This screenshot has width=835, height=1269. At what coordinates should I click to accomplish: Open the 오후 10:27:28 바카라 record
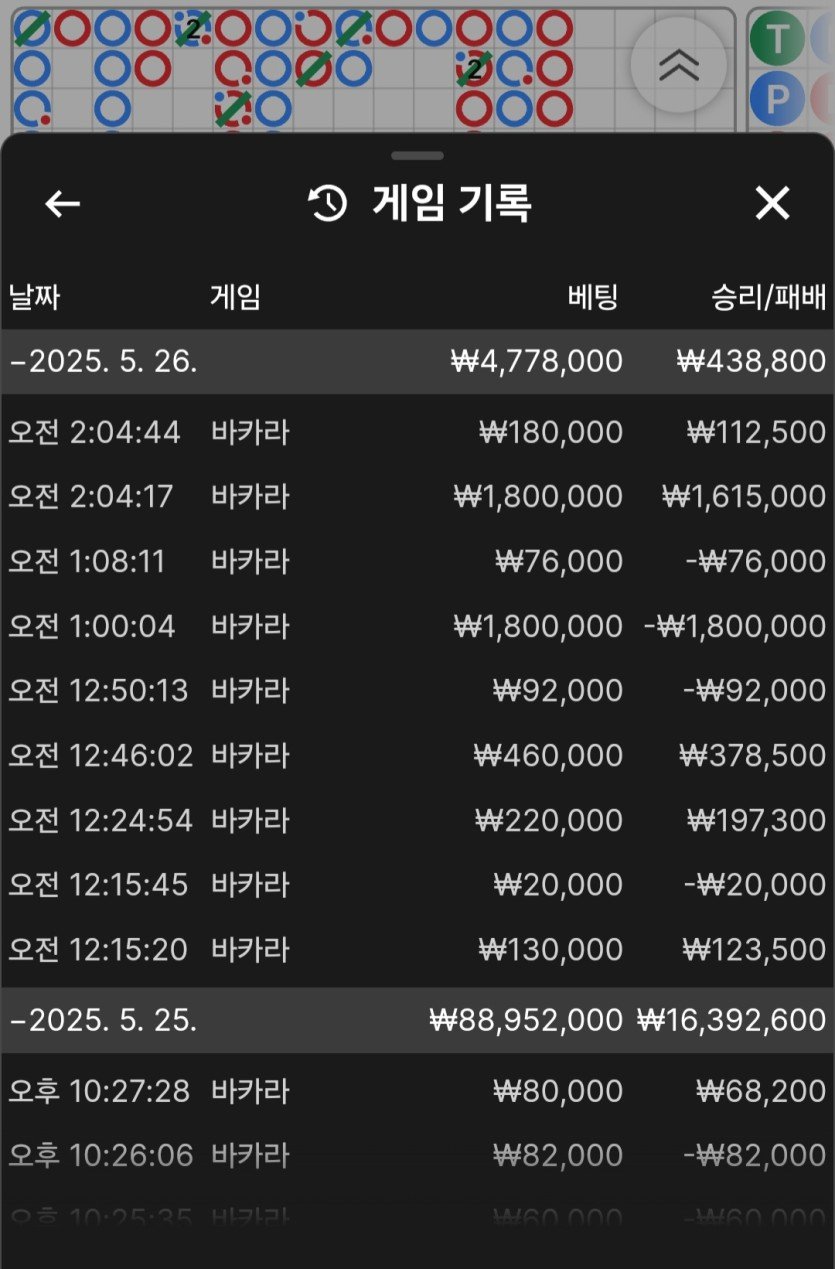point(417,1091)
